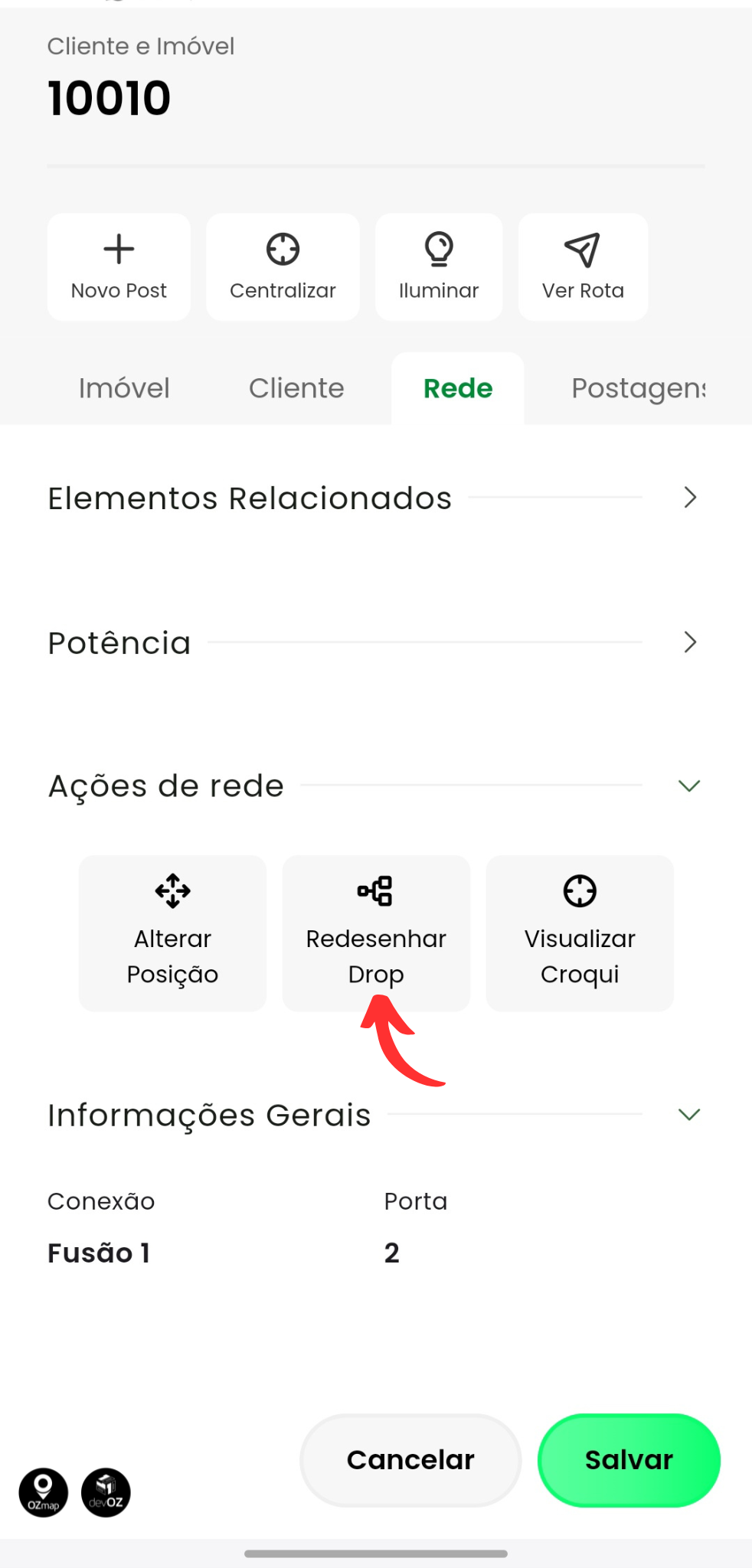Switch to the Imóvel tab
The image size is (752, 1568).
pos(124,388)
